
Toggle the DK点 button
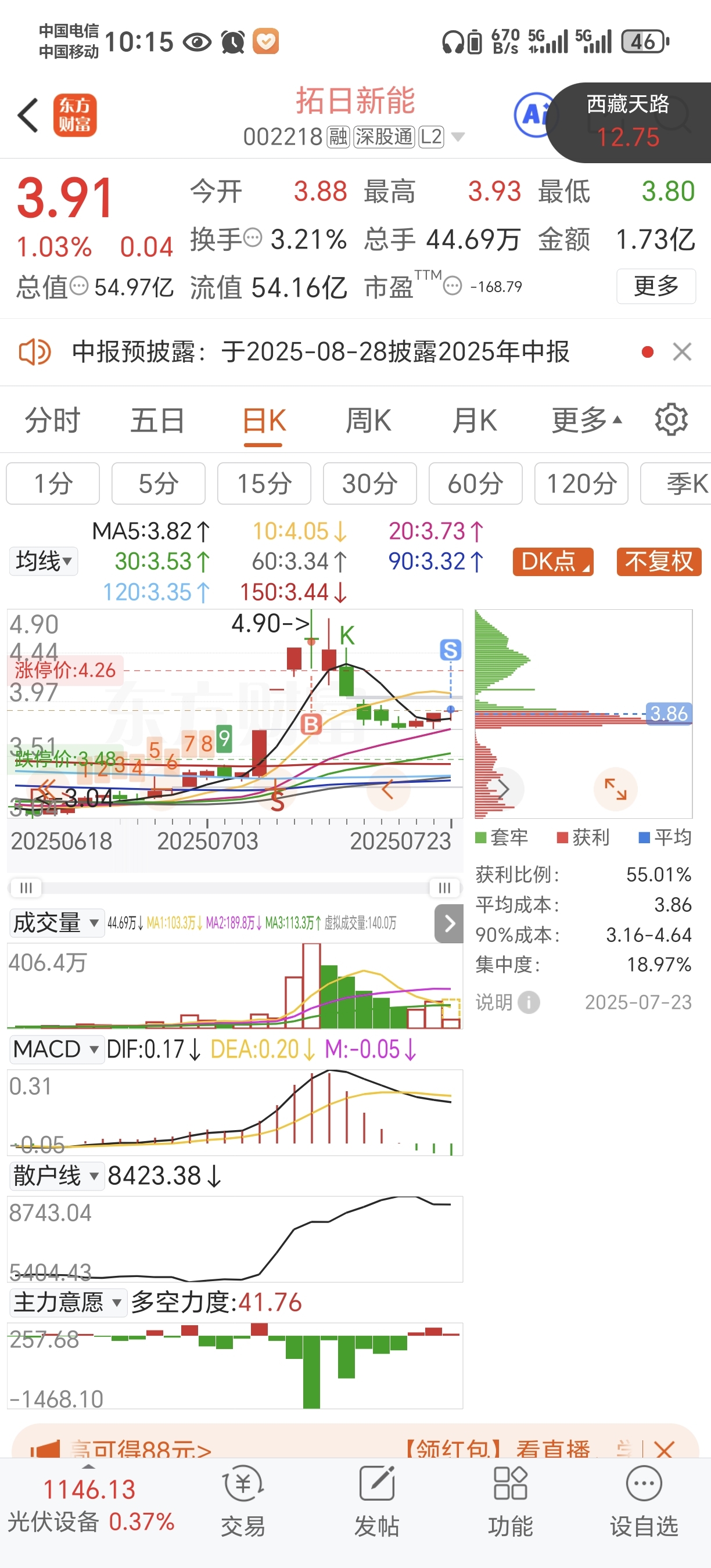(553, 561)
